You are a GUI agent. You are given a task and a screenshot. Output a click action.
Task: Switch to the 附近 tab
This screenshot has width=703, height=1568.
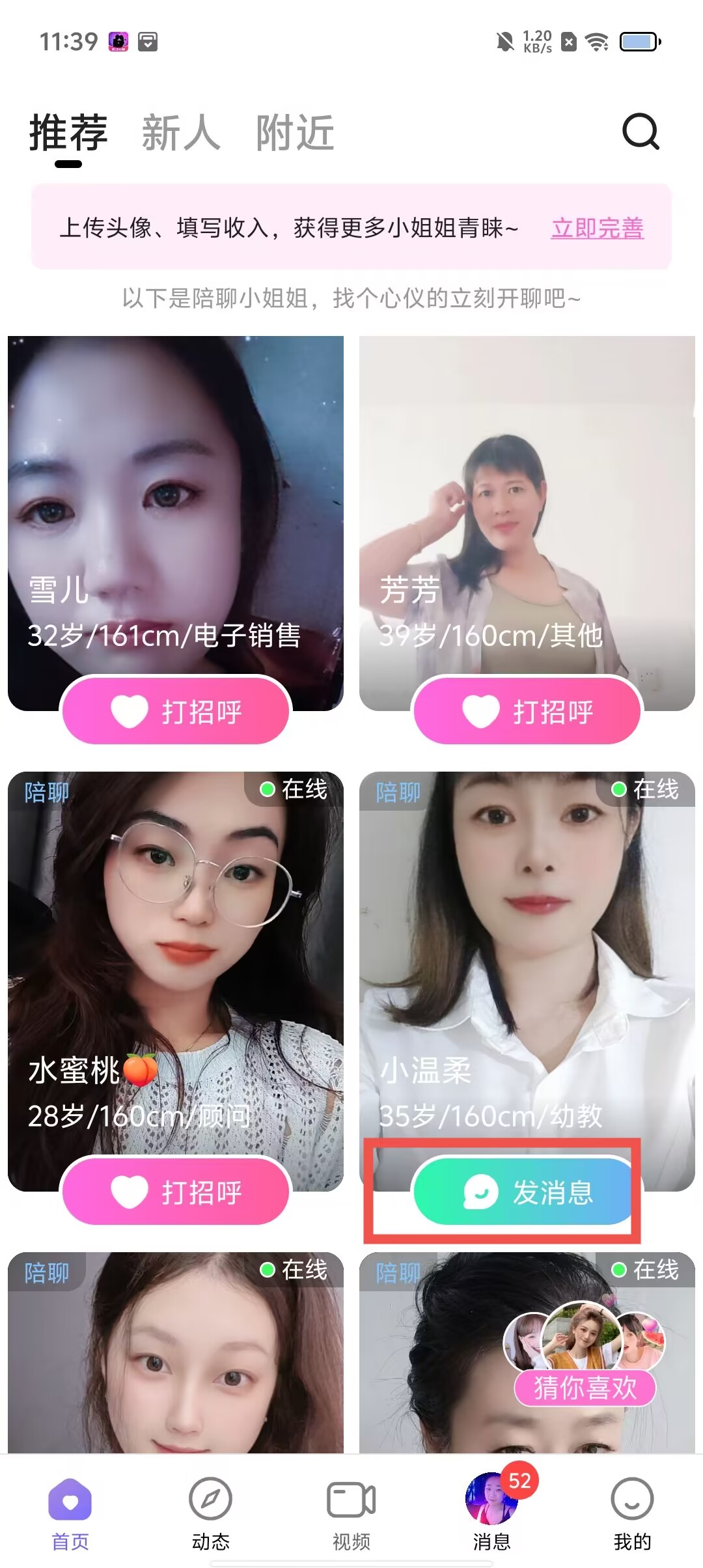295,133
